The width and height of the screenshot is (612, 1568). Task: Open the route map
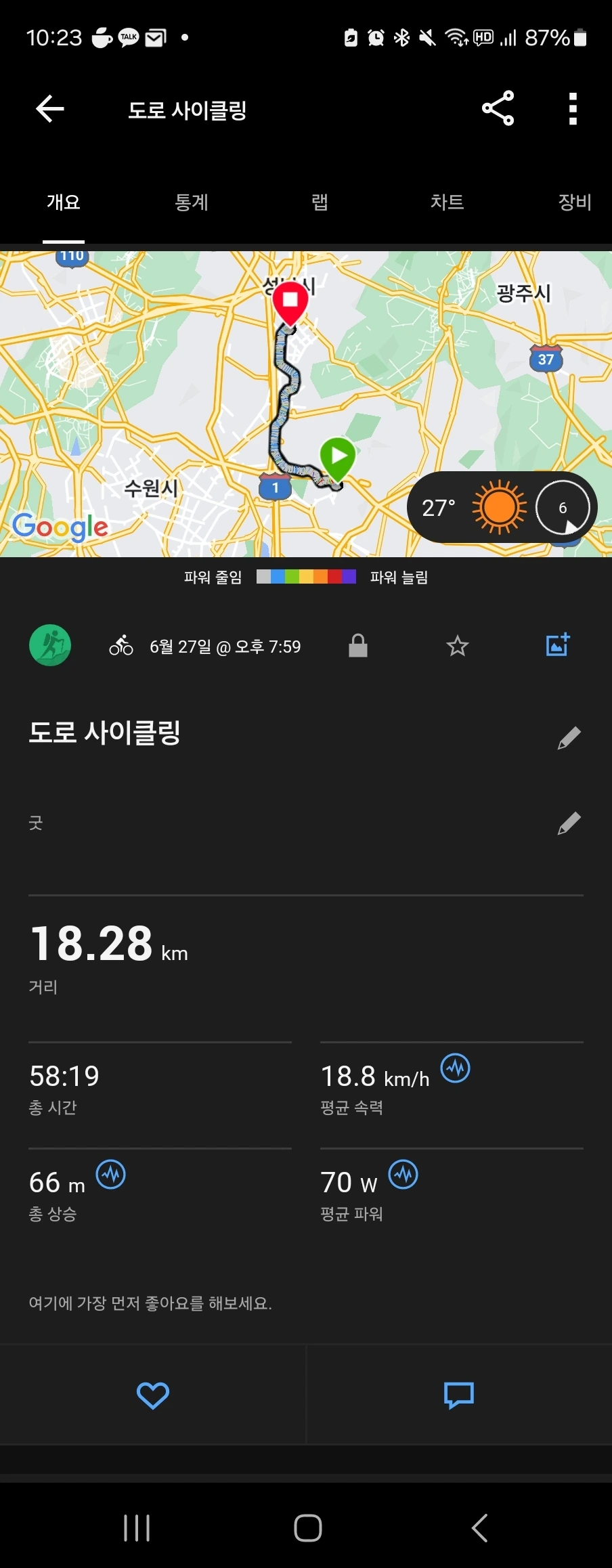click(306, 404)
